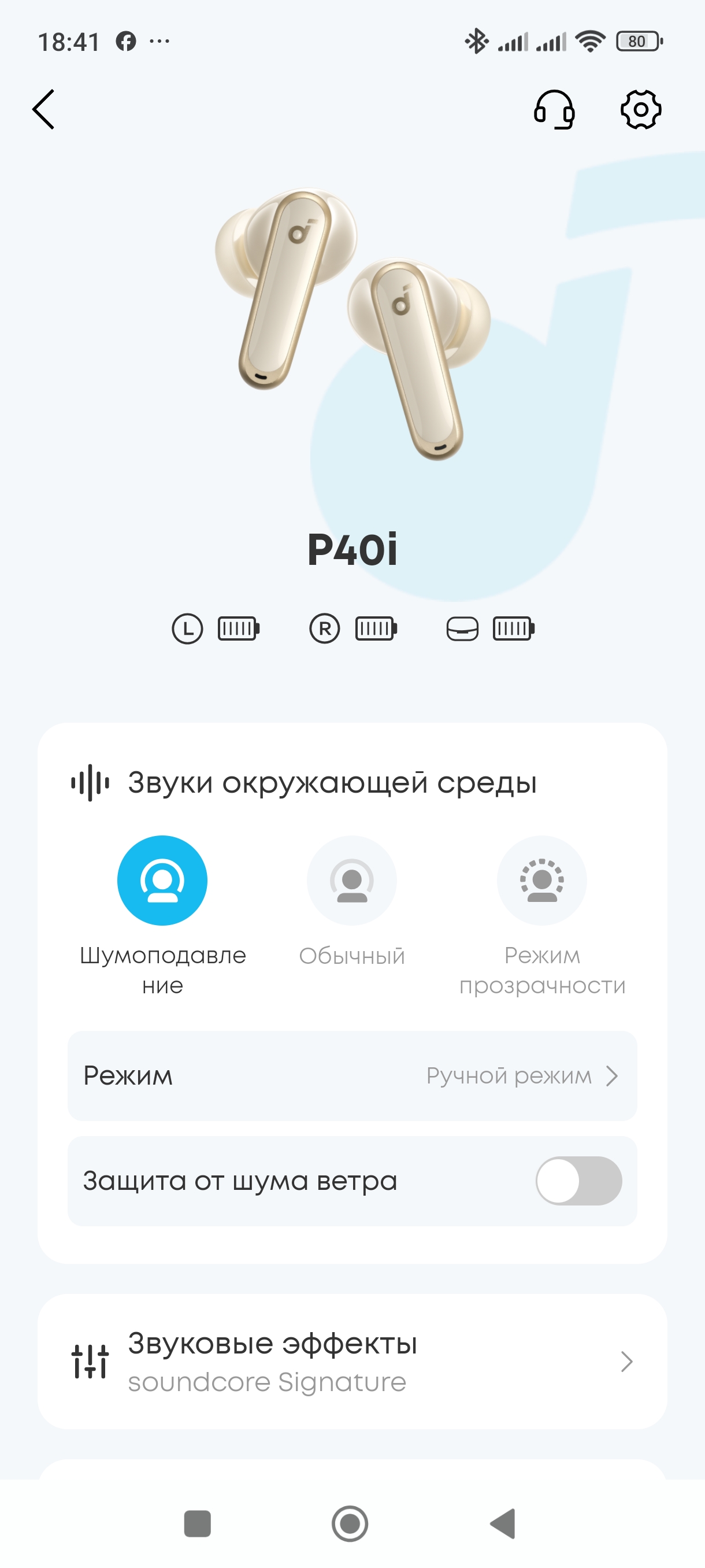Go back using the top-left arrow
This screenshot has height=1568, width=705.
(44, 110)
